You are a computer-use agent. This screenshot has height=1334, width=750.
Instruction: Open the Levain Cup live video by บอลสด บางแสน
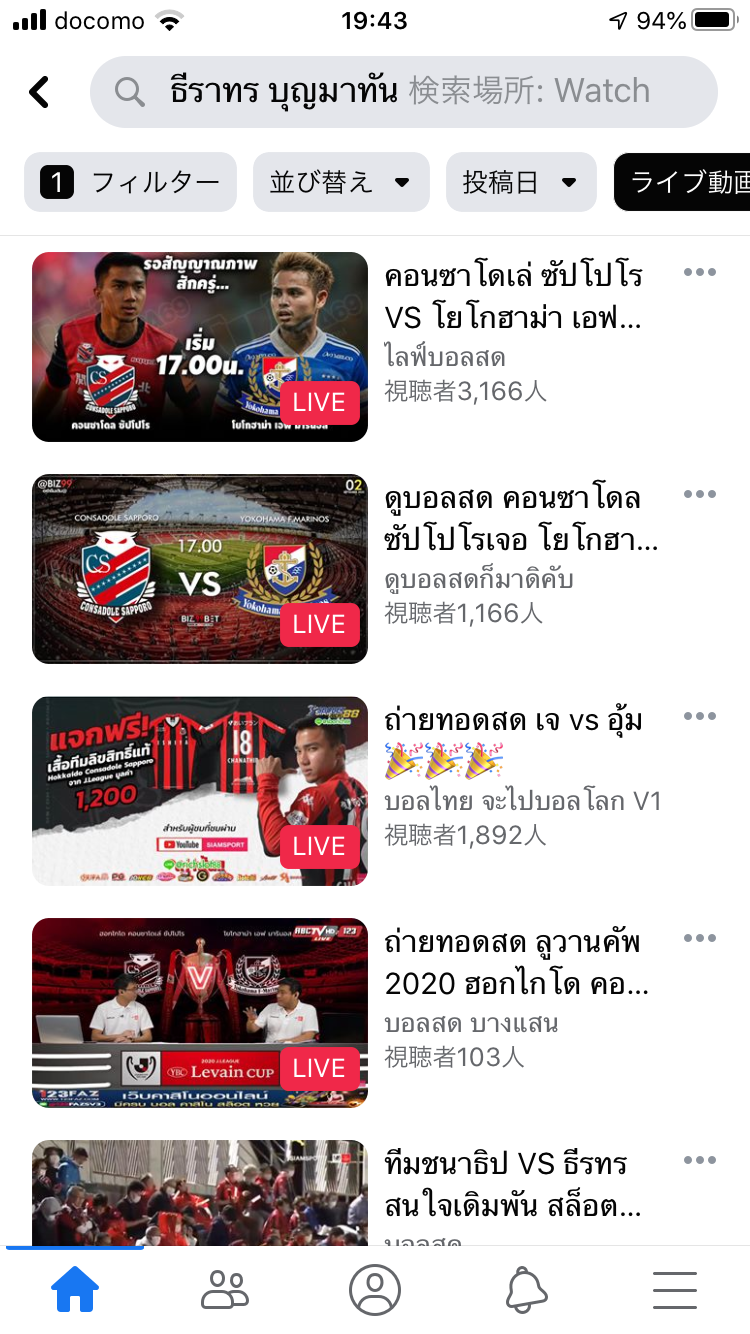(200, 1013)
